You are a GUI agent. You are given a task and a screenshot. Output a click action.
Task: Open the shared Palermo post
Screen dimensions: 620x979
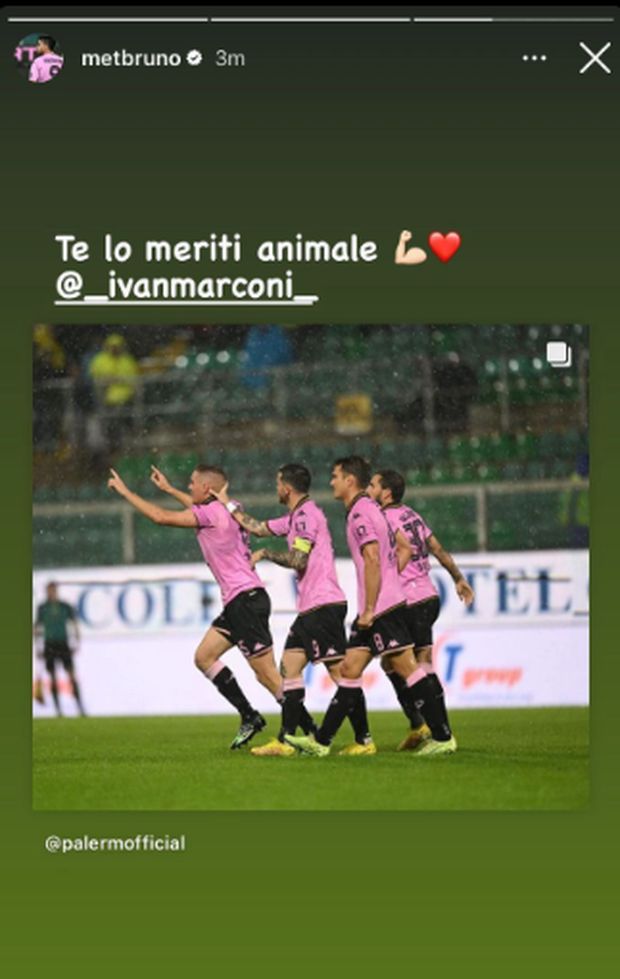point(310,565)
